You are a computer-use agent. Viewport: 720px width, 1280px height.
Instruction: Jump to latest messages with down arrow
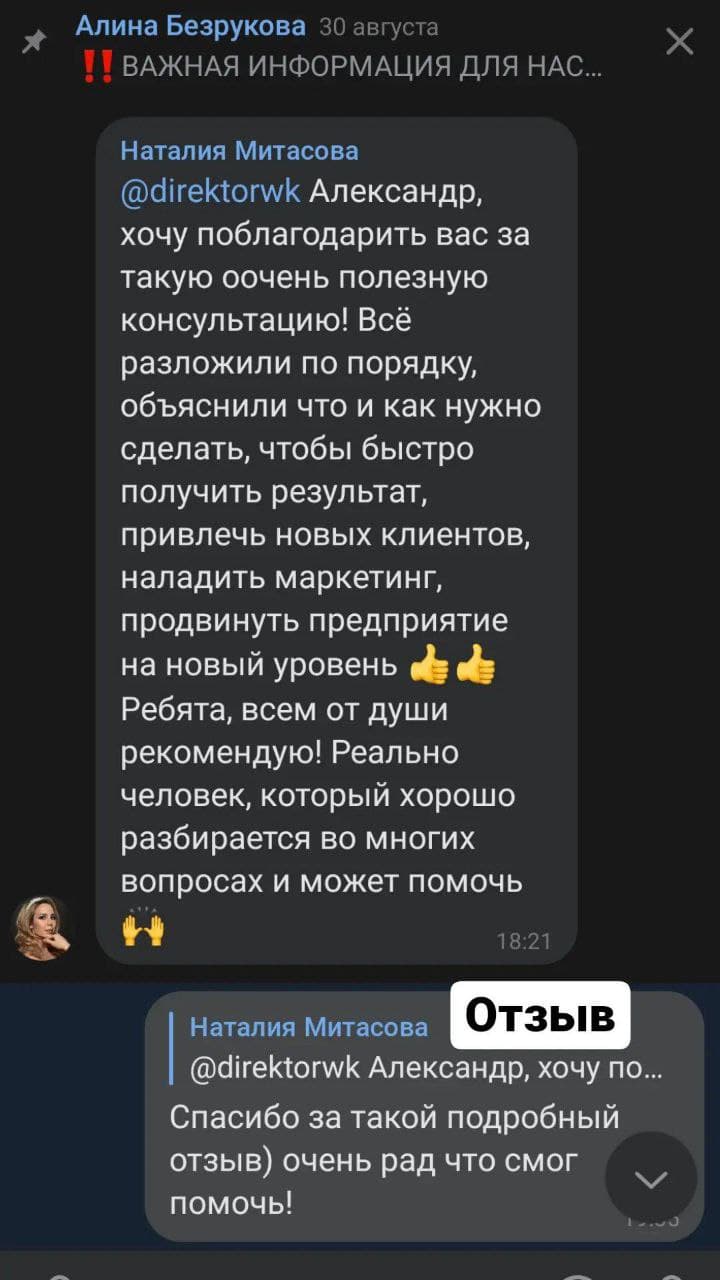pos(651,1180)
